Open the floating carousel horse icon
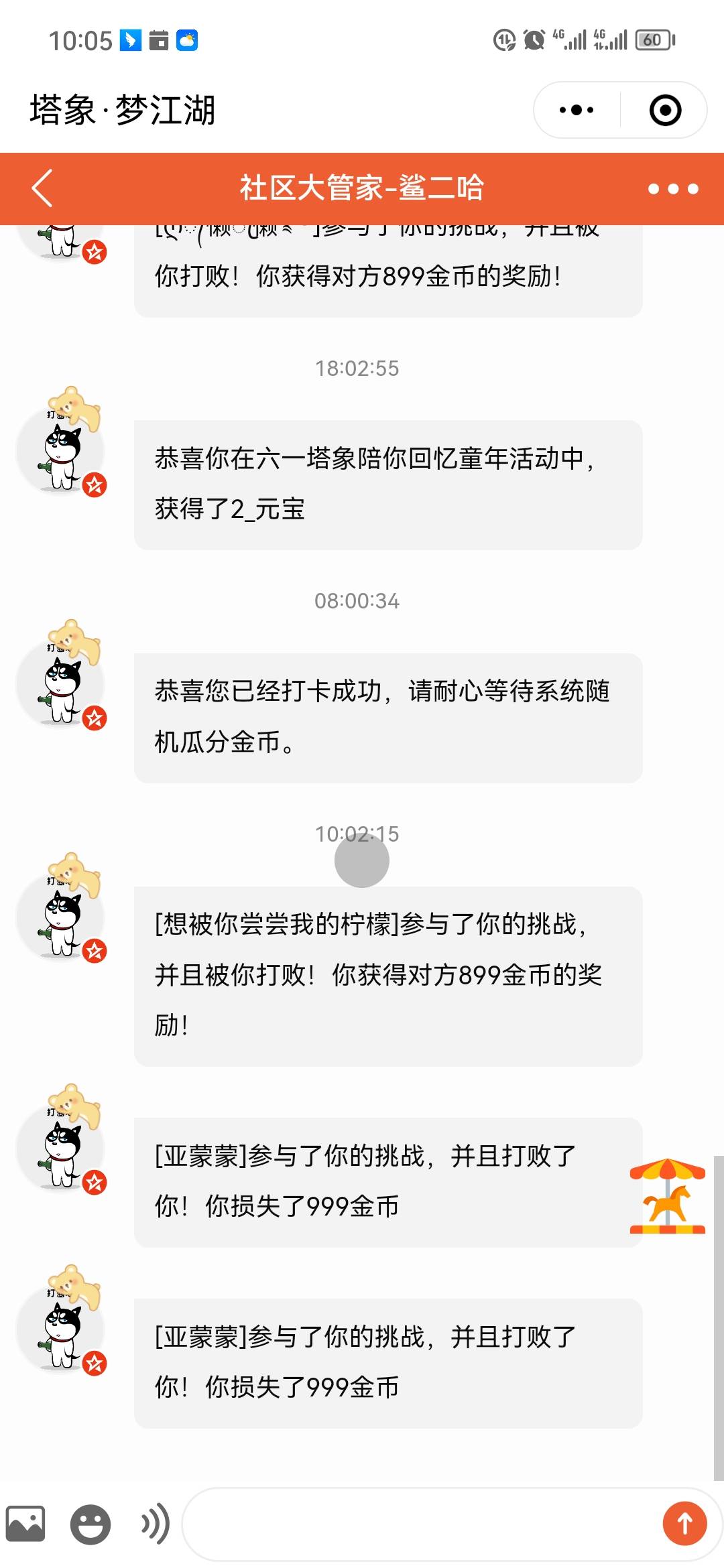The height and width of the screenshot is (1568, 724). coord(667,1196)
